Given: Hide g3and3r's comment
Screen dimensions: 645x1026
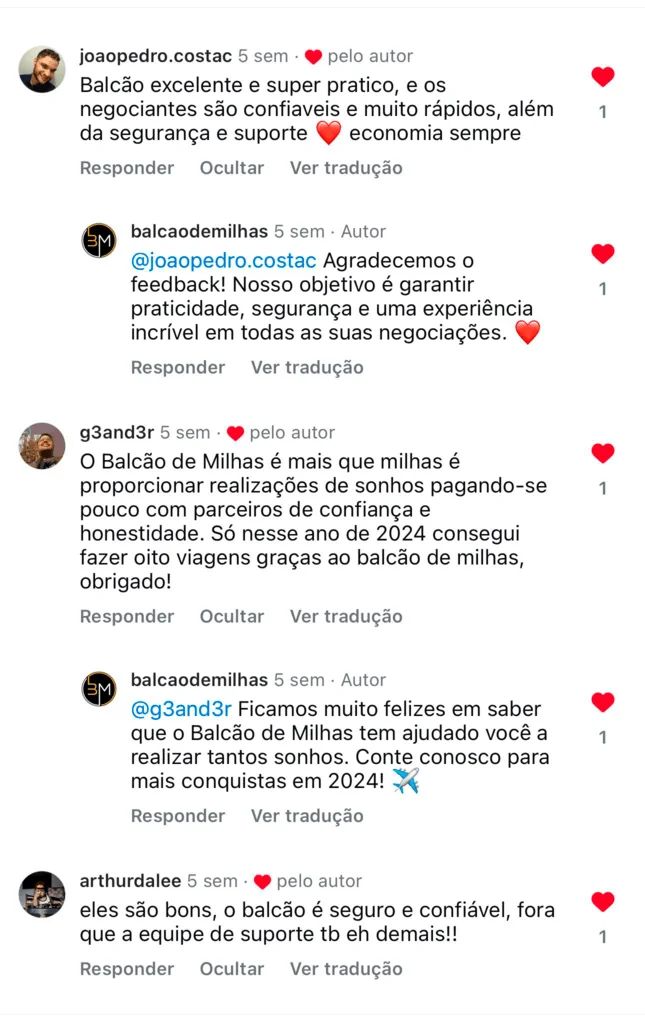Looking at the screenshot, I should pyautogui.click(x=231, y=616).
